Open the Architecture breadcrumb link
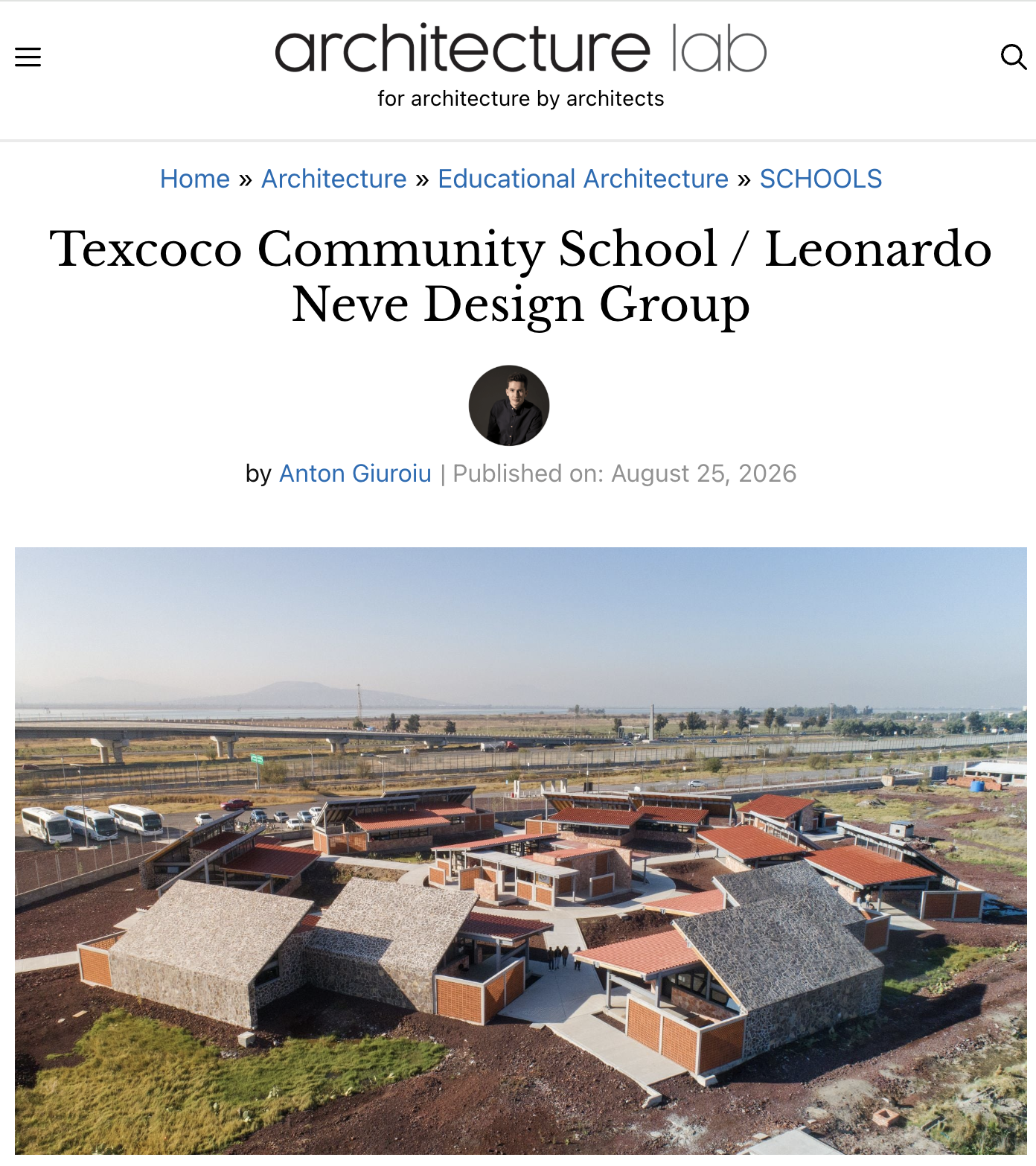 (333, 179)
